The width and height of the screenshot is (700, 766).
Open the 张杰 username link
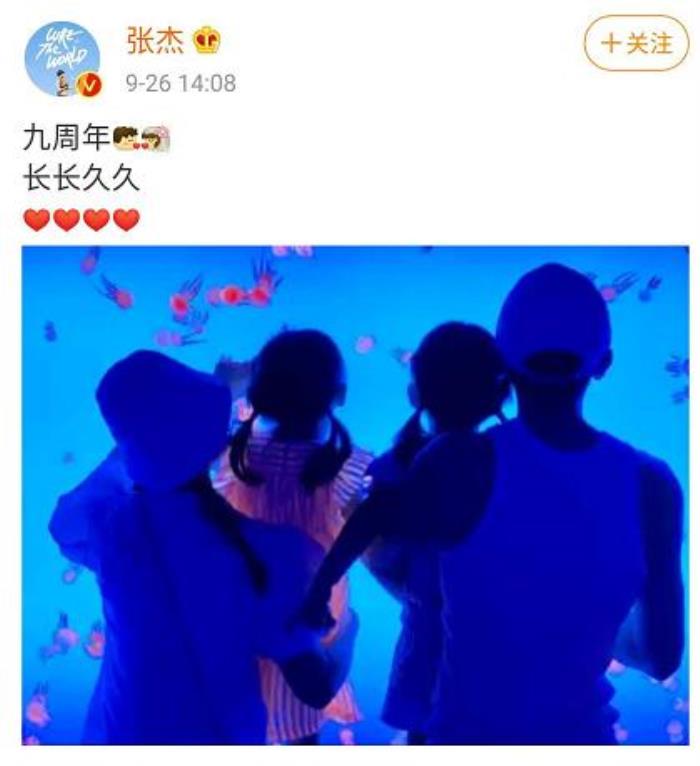tap(153, 41)
